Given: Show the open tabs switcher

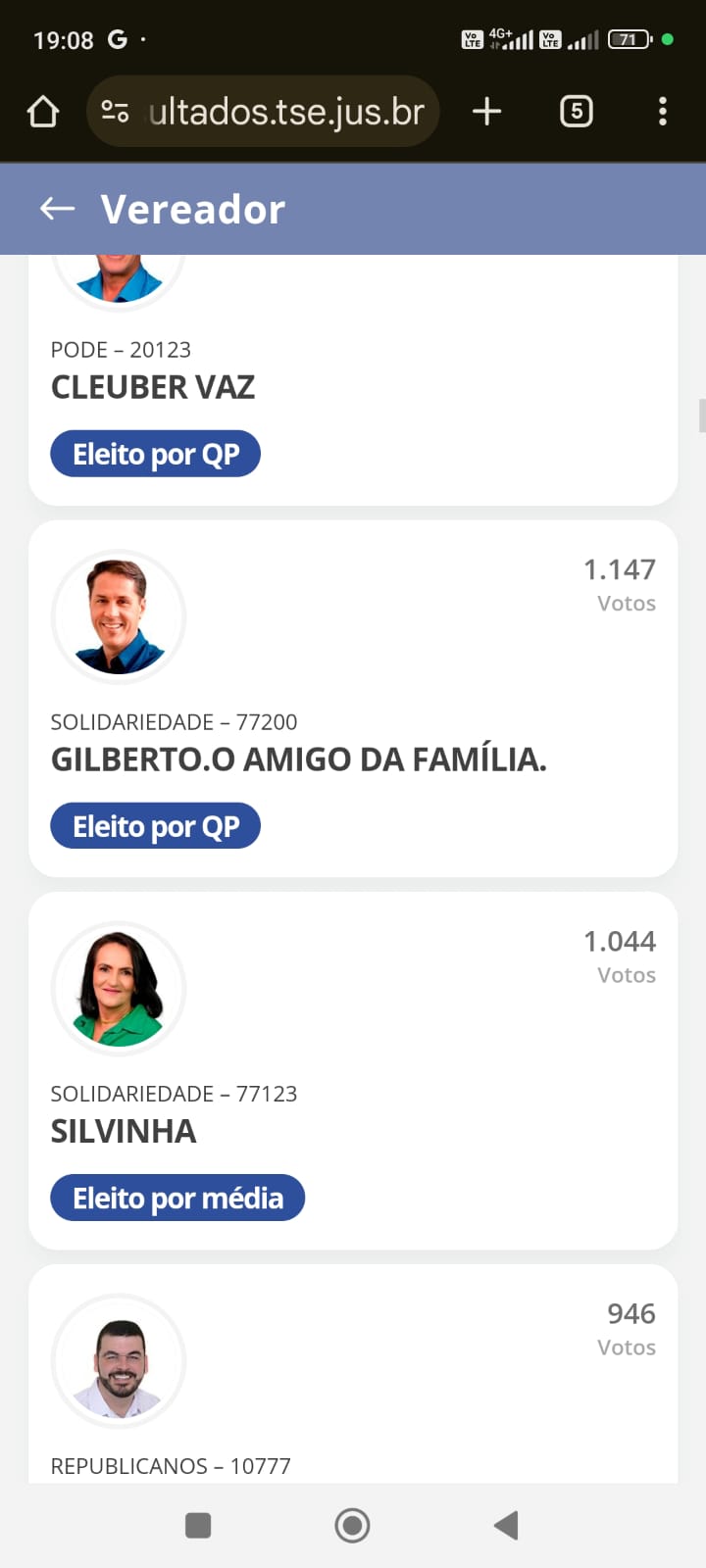Looking at the screenshot, I should pyautogui.click(x=577, y=112).
